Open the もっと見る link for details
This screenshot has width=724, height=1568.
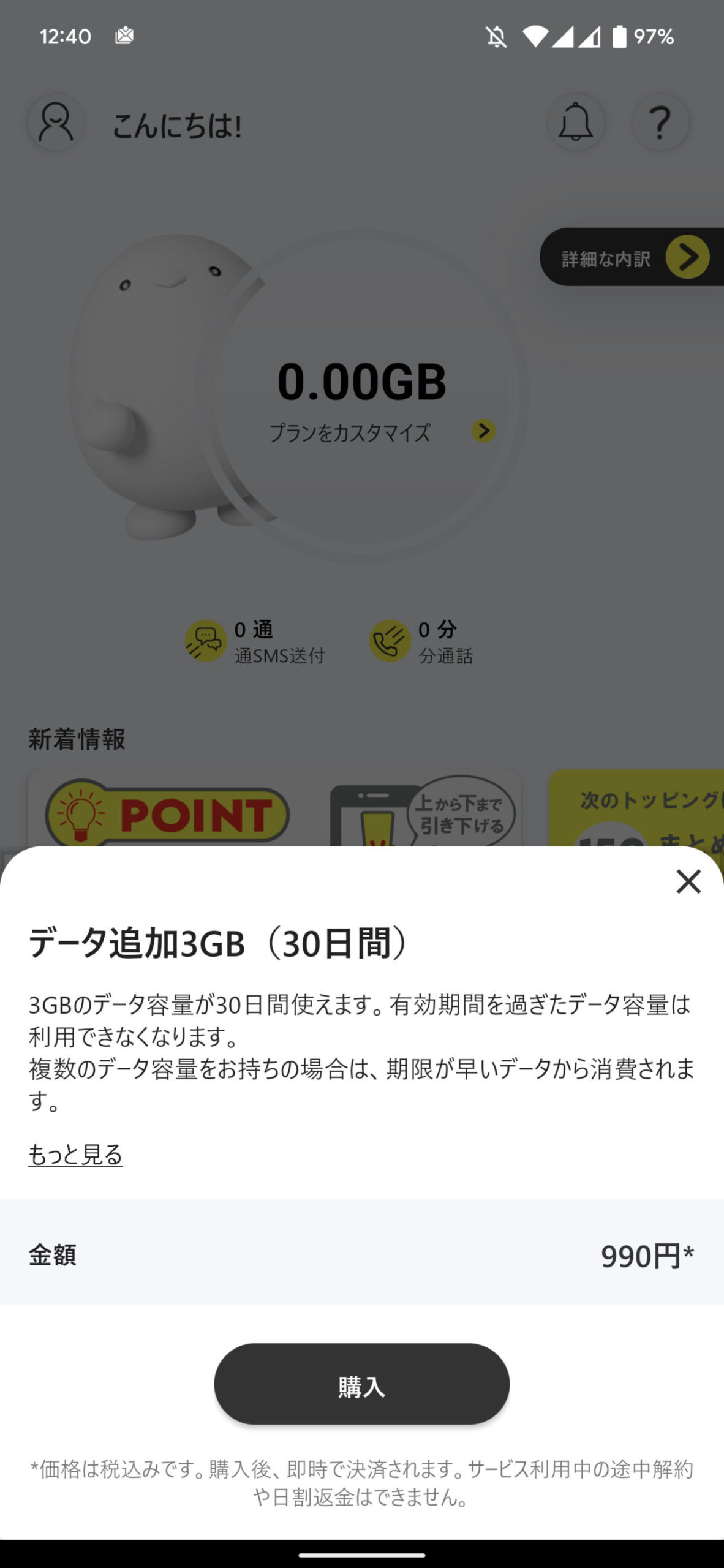pos(75,1155)
